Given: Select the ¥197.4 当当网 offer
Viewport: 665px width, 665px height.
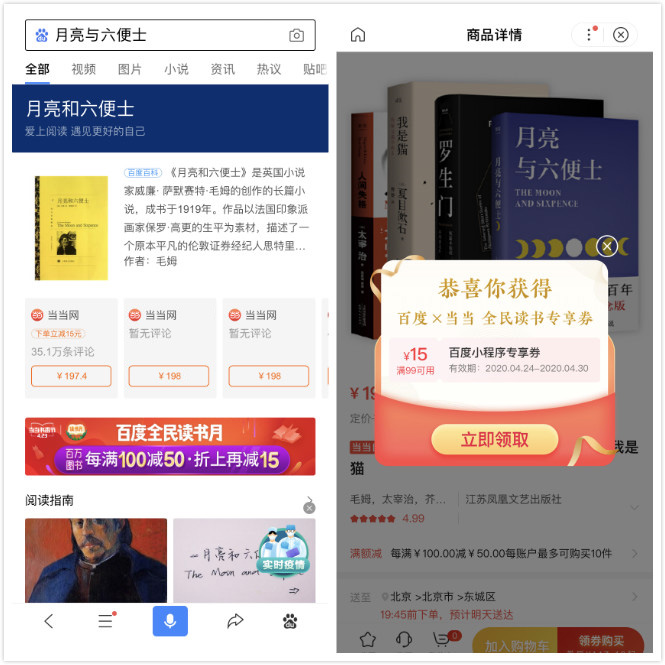Looking at the screenshot, I should click(x=71, y=376).
